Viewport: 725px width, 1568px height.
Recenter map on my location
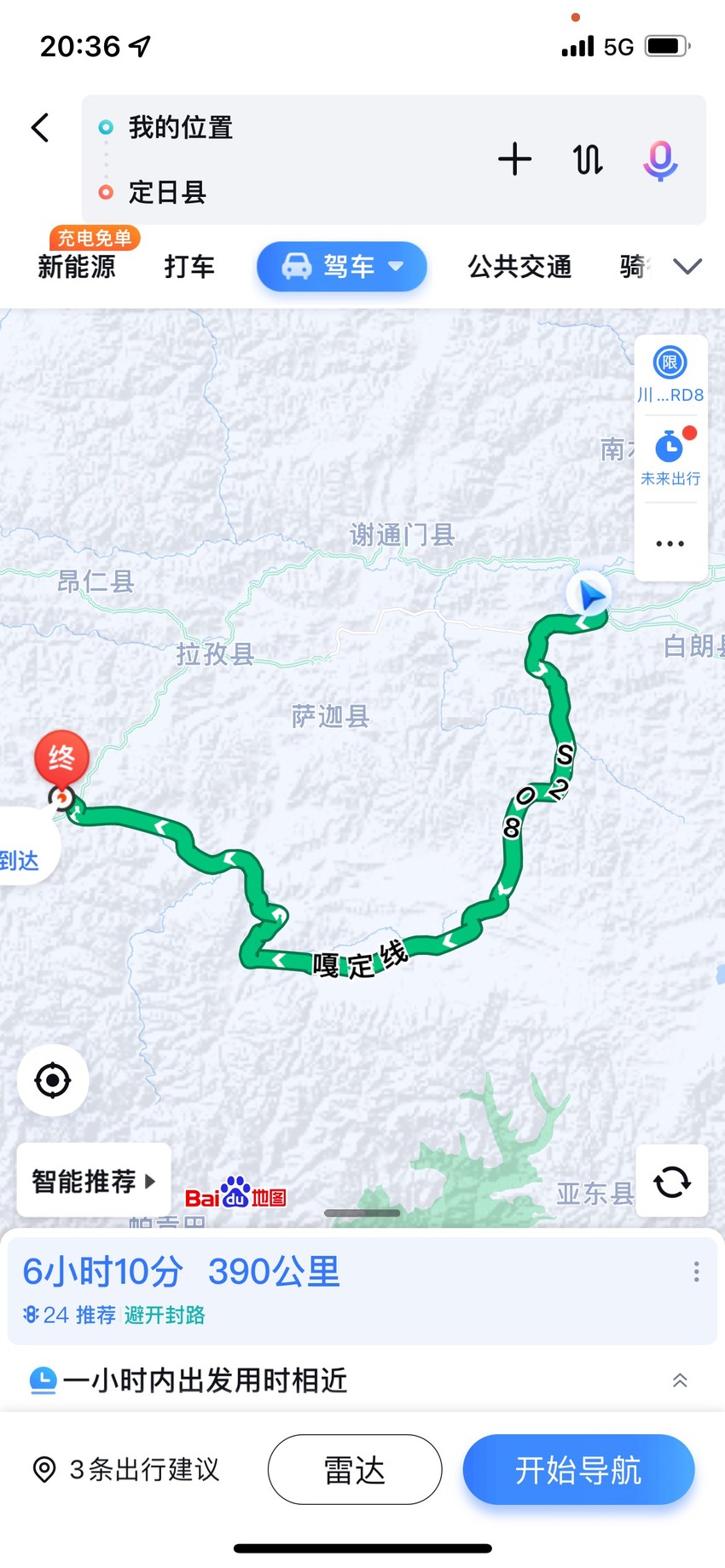point(53,1080)
